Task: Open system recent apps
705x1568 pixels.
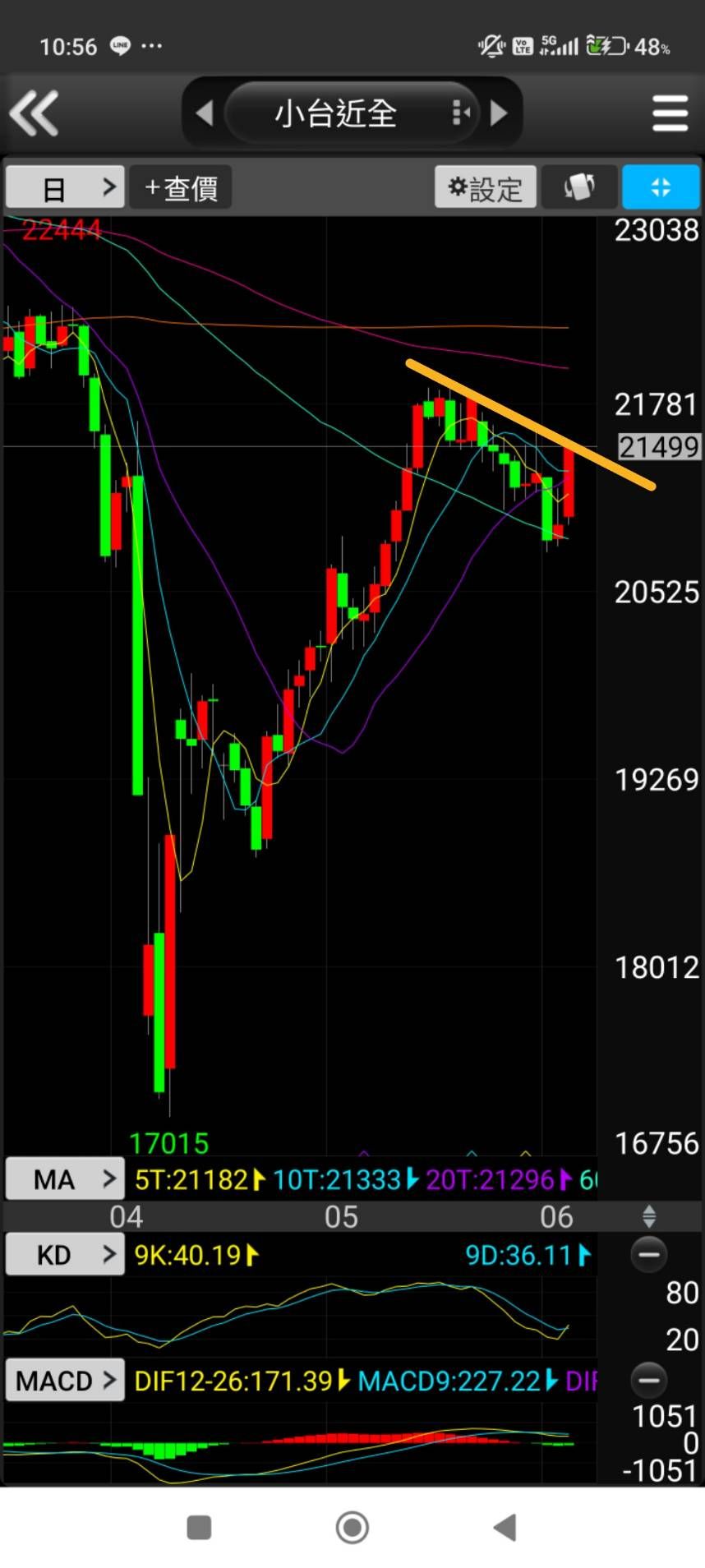Action: (200, 1528)
